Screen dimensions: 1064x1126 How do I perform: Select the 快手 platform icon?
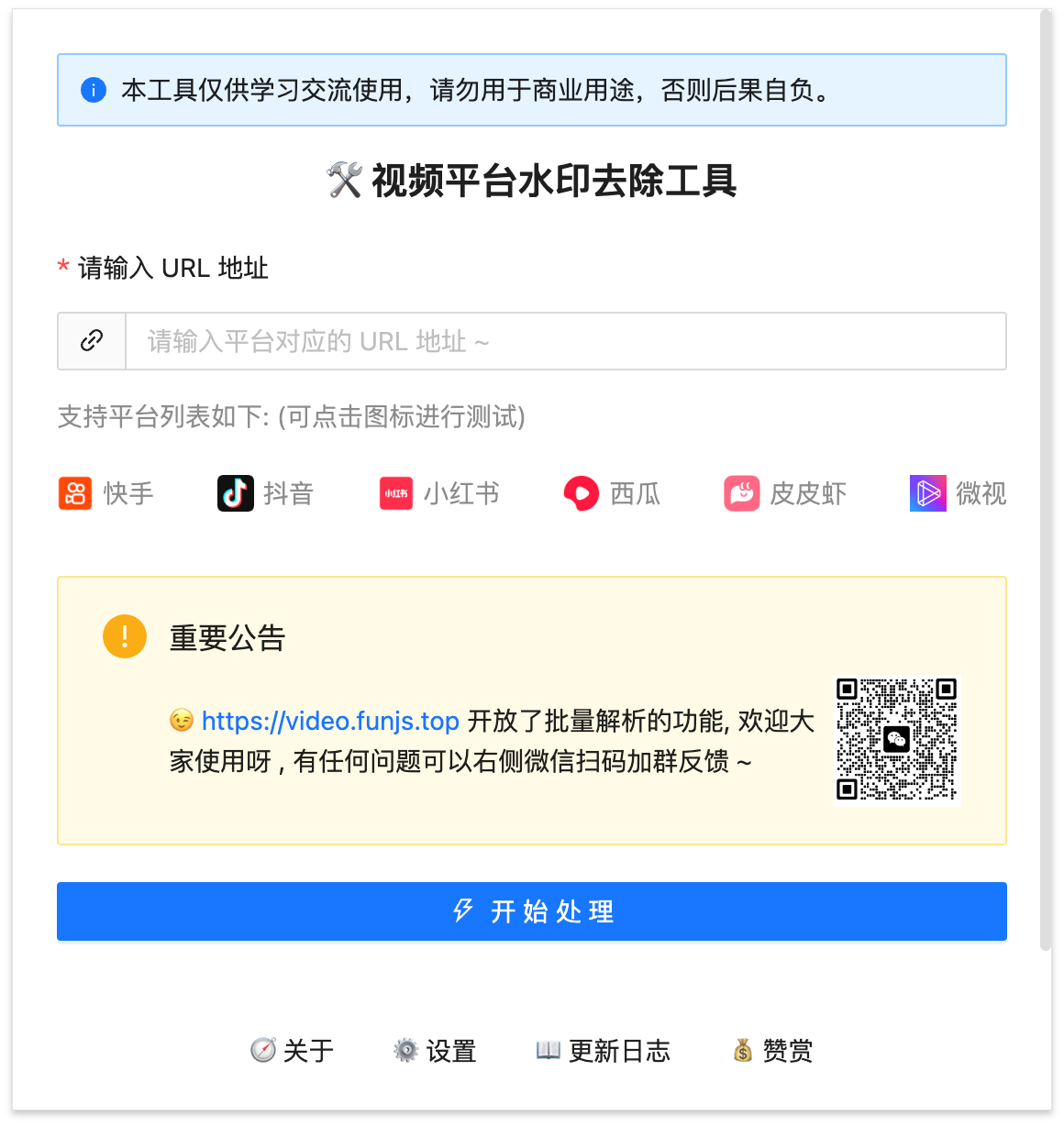pyautogui.click(x=75, y=493)
